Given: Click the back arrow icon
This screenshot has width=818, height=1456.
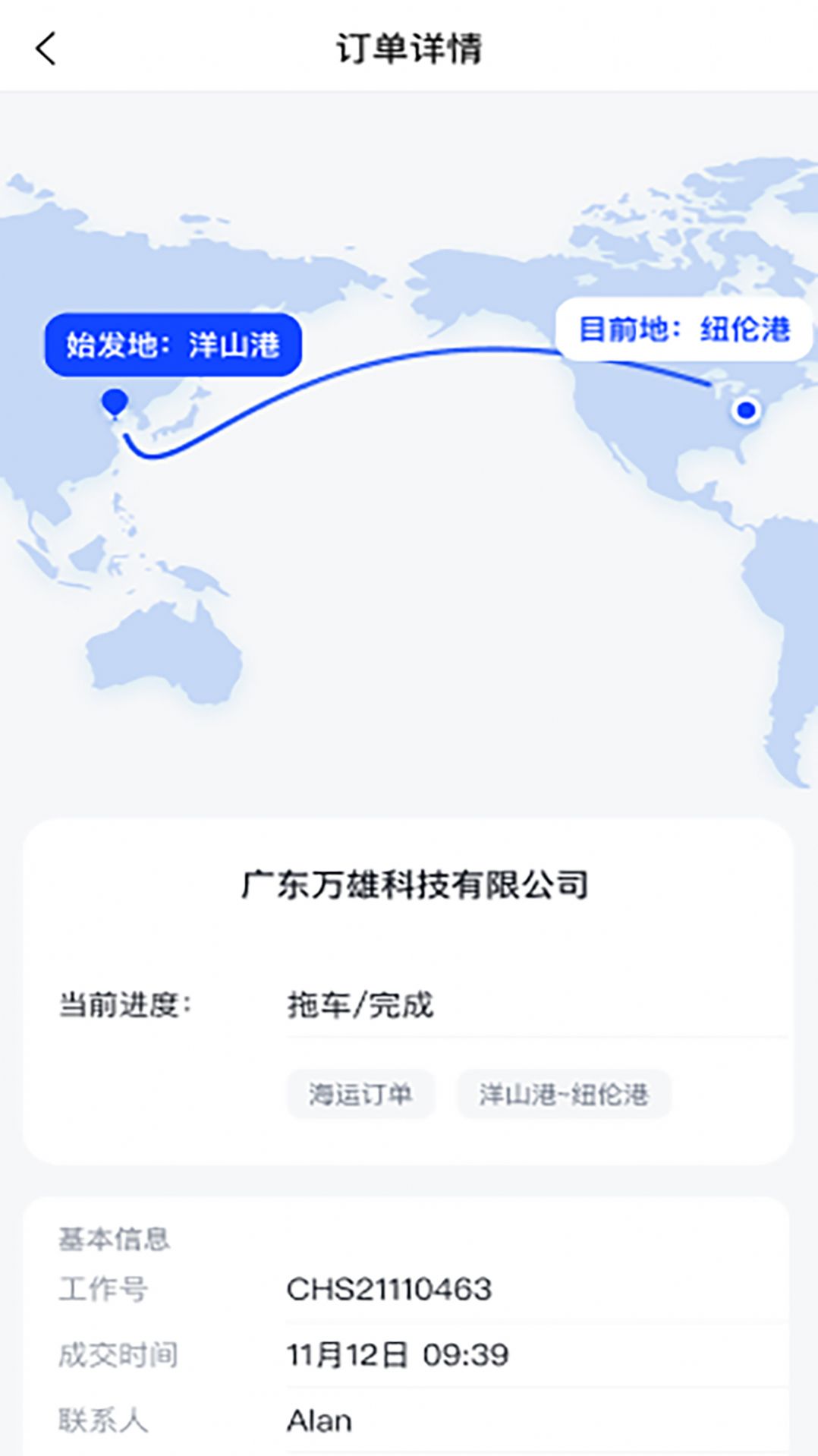Looking at the screenshot, I should (x=43, y=48).
